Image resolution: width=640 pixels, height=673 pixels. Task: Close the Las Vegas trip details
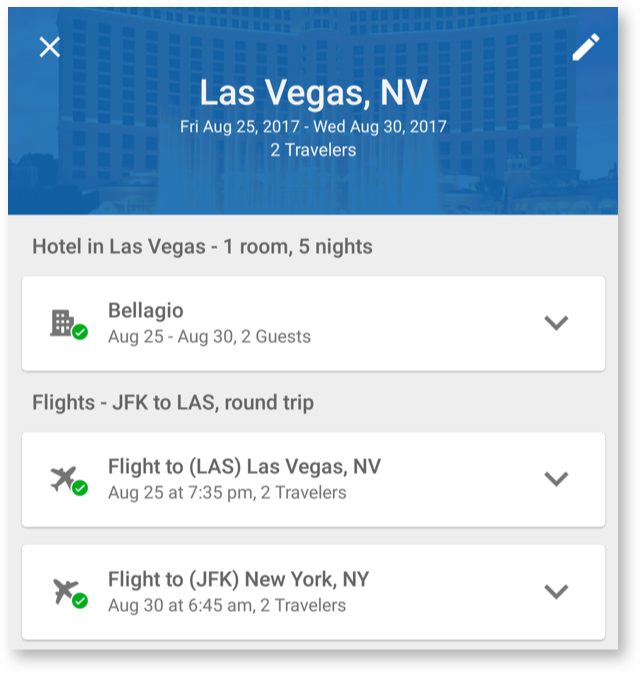(50, 47)
